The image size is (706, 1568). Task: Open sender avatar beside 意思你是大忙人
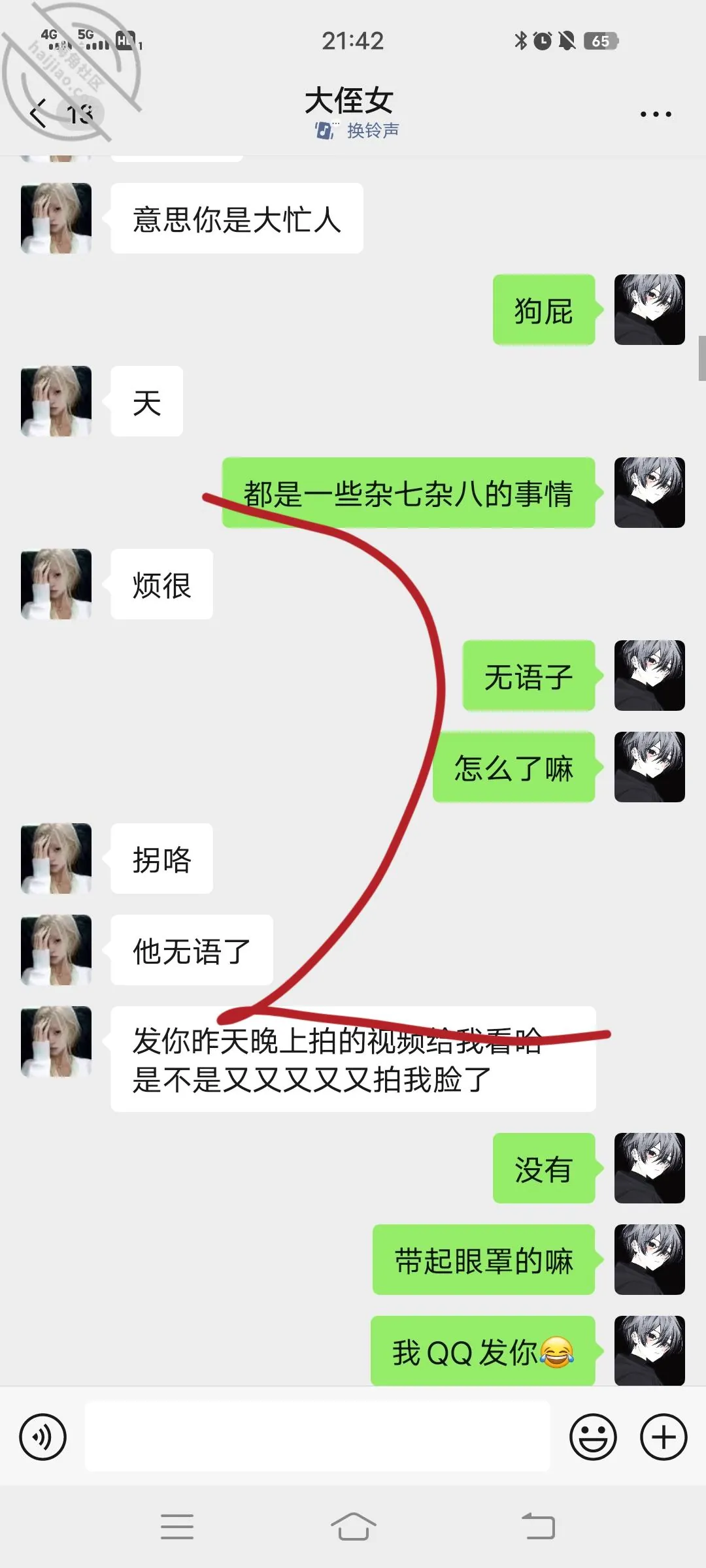[56, 218]
